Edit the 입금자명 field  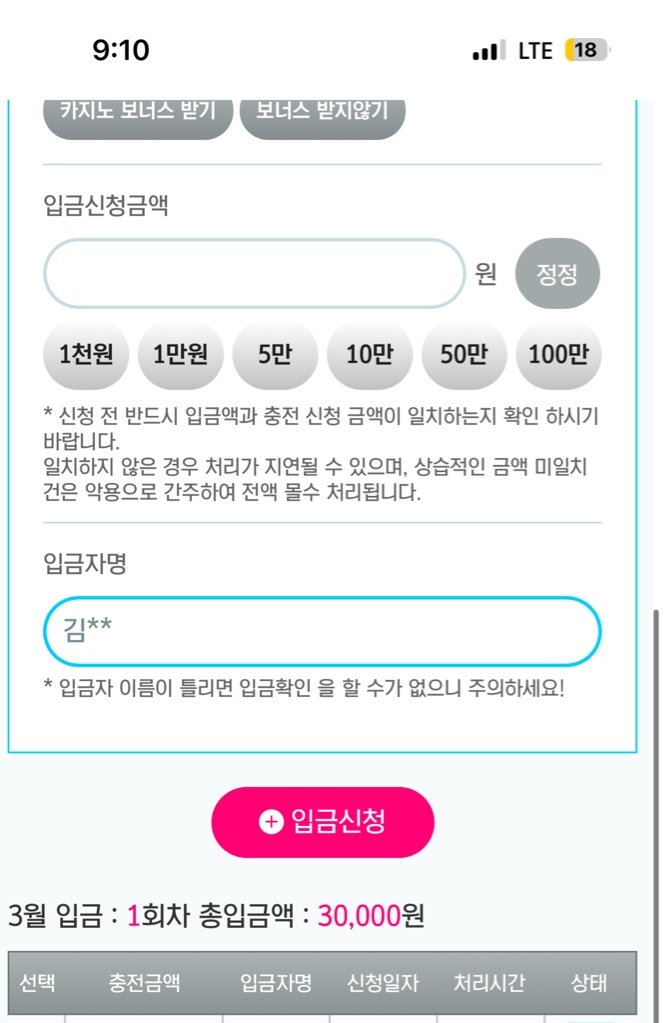[322, 631]
